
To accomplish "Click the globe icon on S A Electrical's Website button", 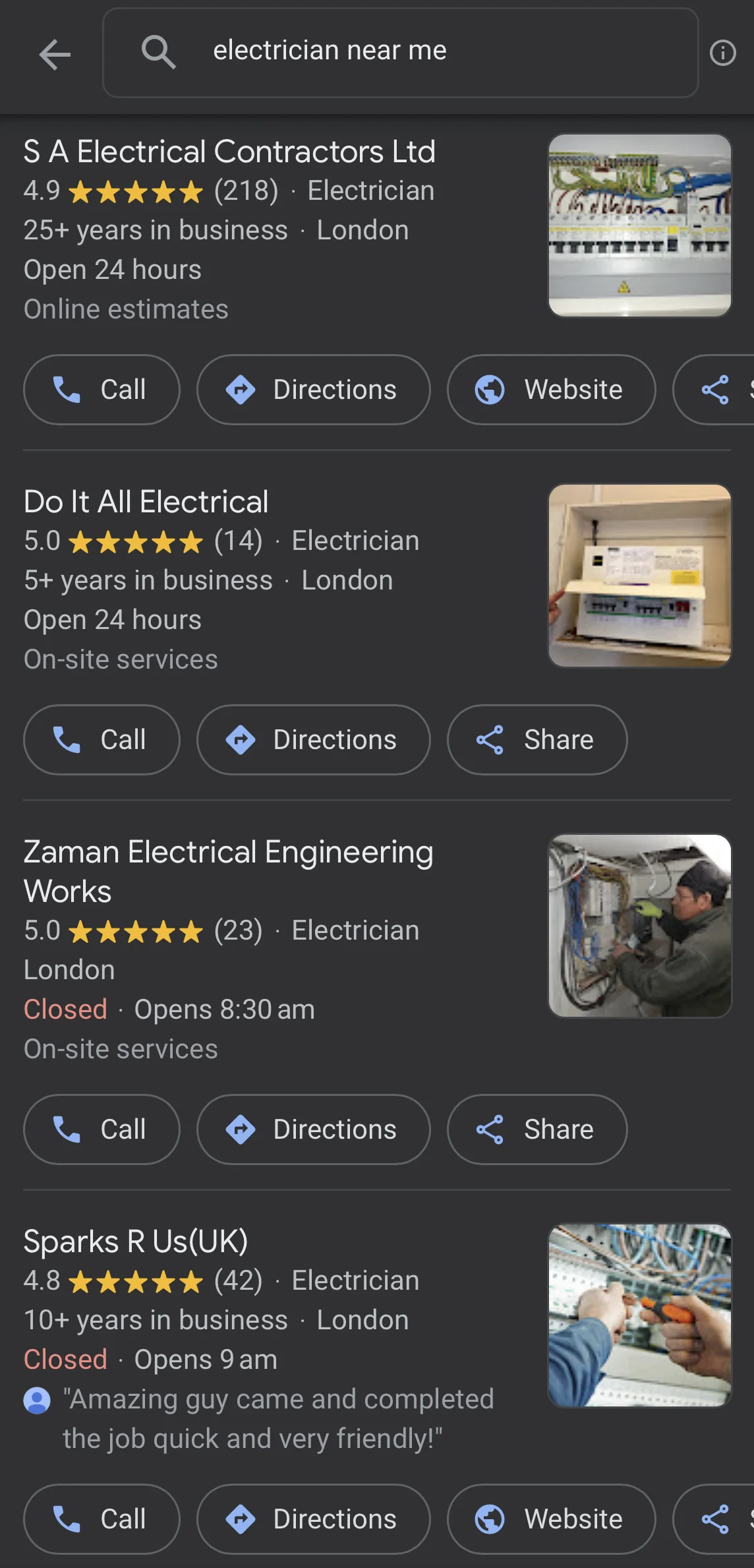I will tap(488, 390).
